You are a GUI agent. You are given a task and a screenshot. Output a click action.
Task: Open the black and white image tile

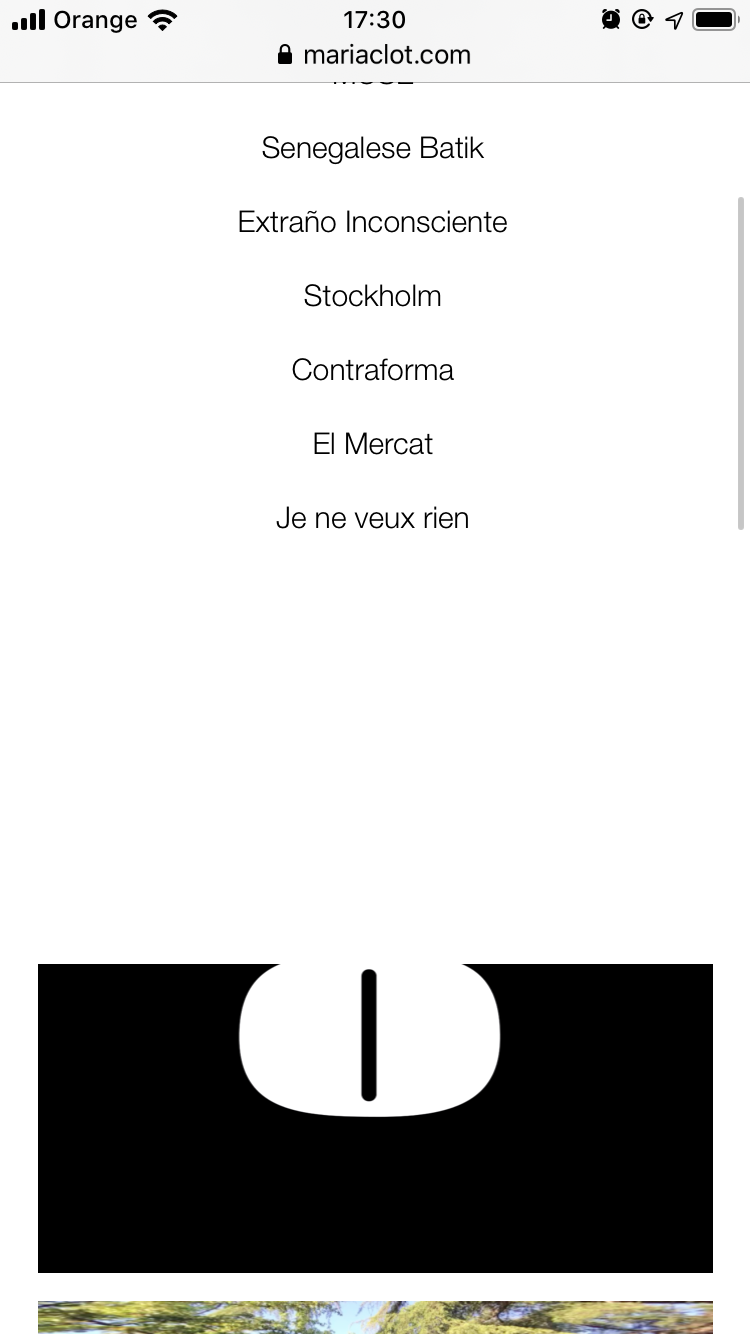click(375, 1117)
